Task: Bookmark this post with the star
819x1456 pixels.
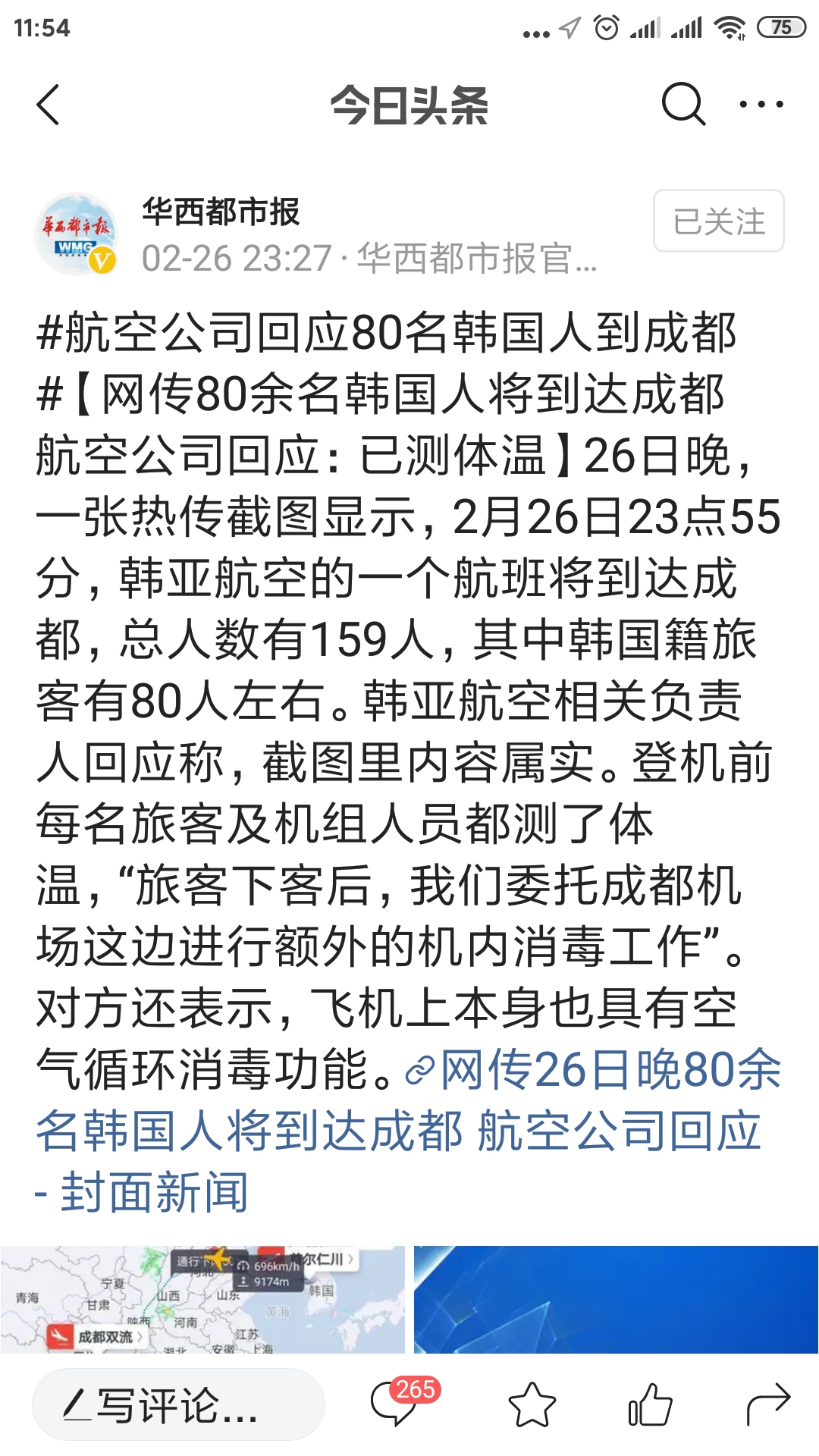Action: [532, 1404]
